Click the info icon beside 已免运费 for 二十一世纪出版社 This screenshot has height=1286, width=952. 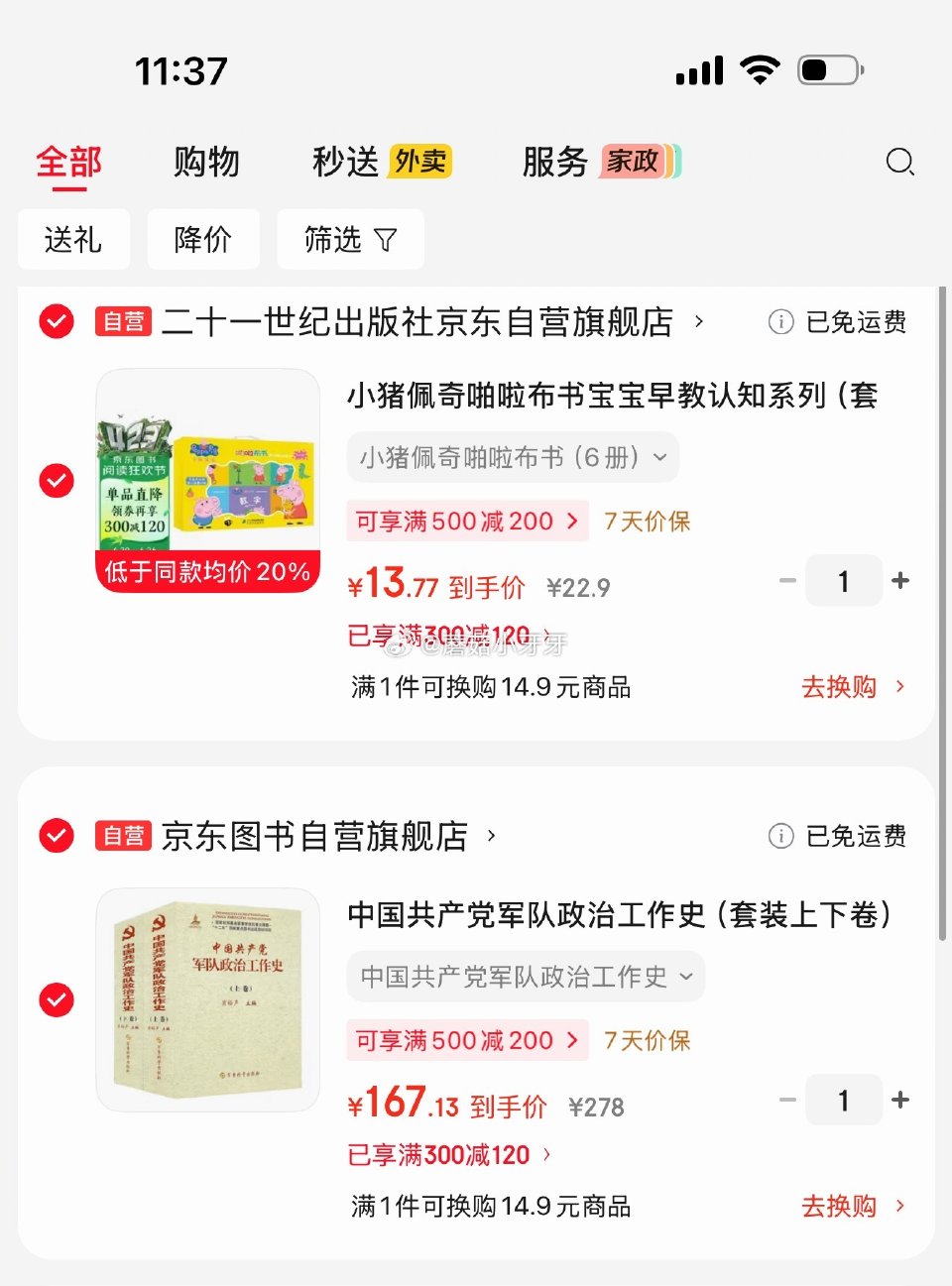(x=780, y=321)
